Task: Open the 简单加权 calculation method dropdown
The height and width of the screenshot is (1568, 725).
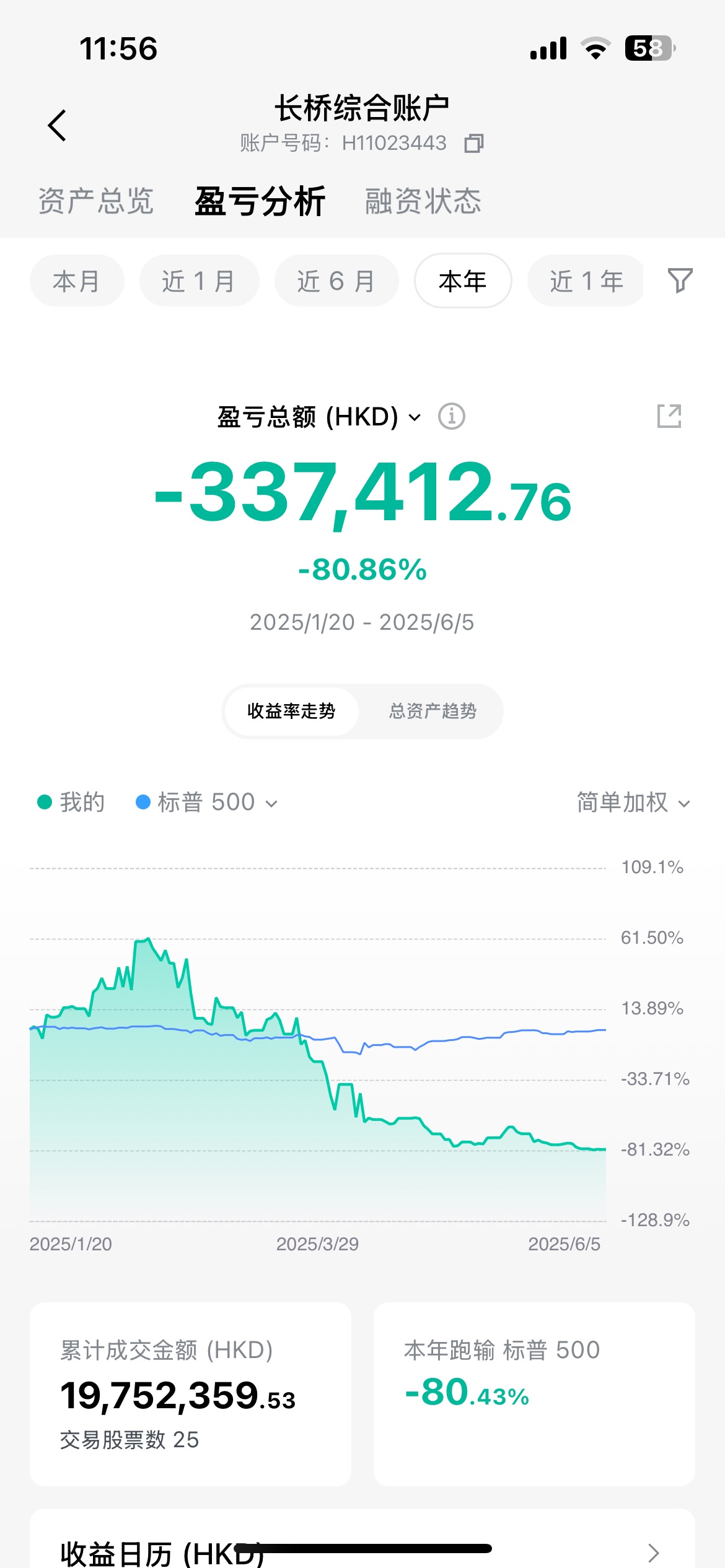Action: (633, 803)
